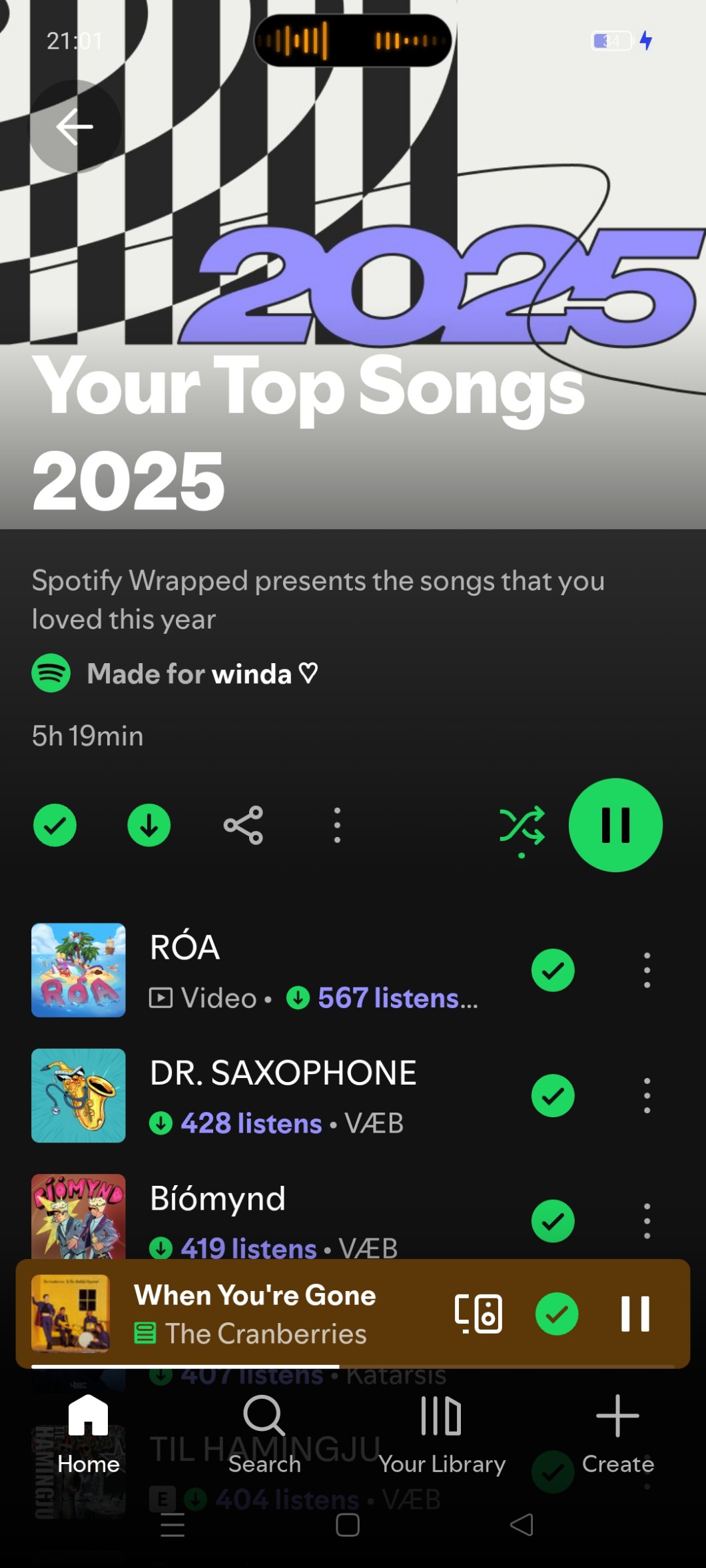Open more options for DR. SAXOPHONE

tap(647, 1095)
